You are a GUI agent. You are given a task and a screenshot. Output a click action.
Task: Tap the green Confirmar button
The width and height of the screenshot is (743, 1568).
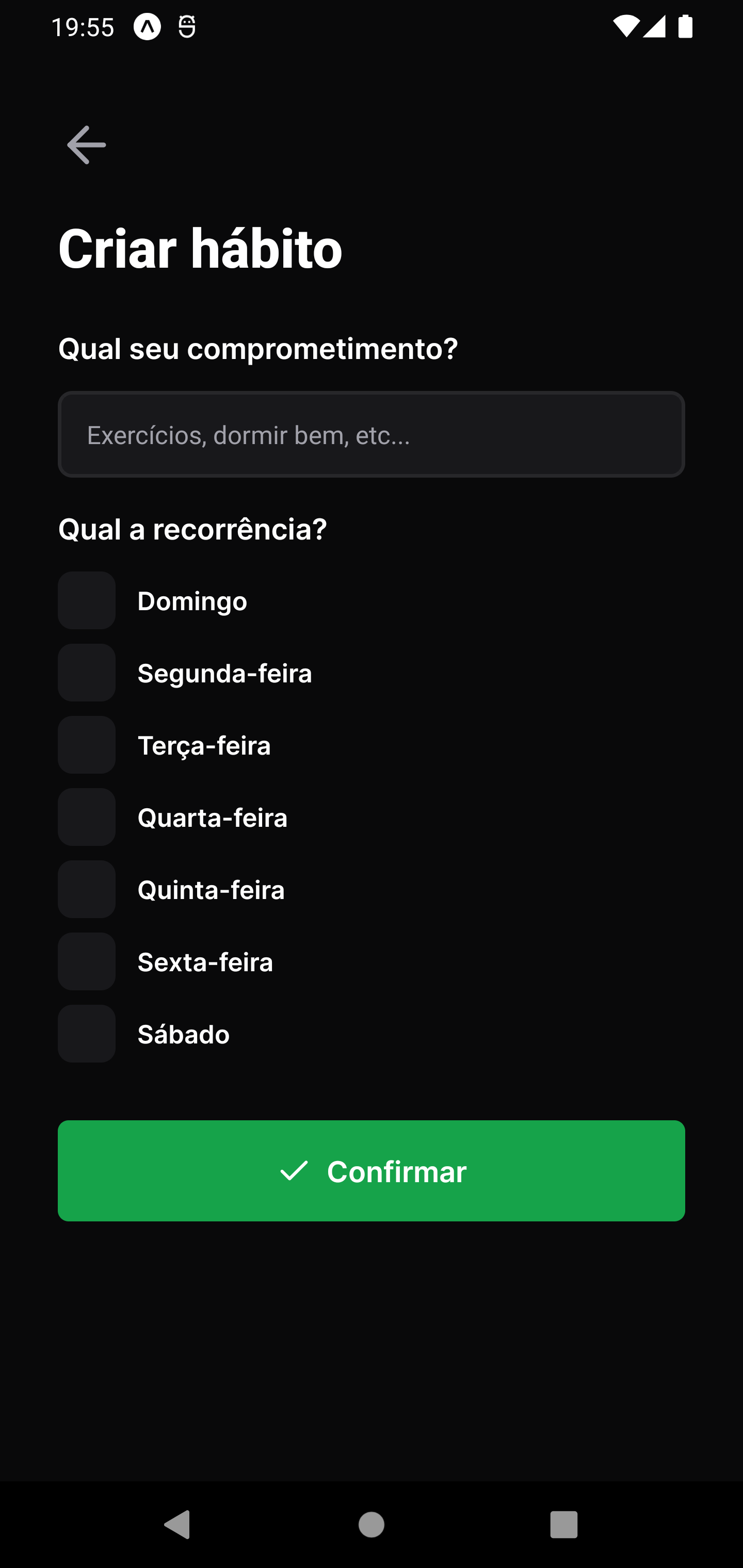(x=371, y=1170)
